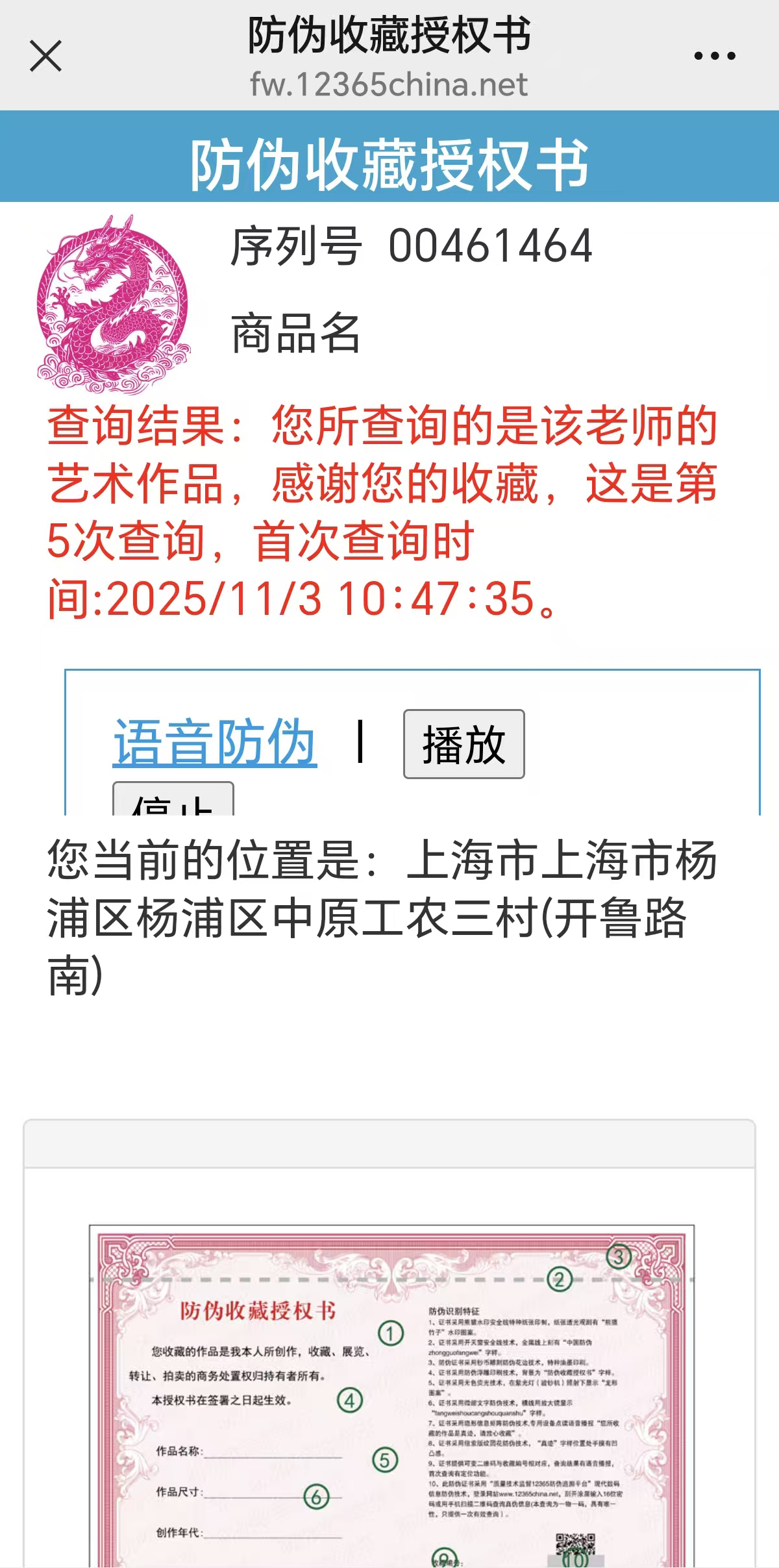Open the certificate sample image

click(391, 1396)
